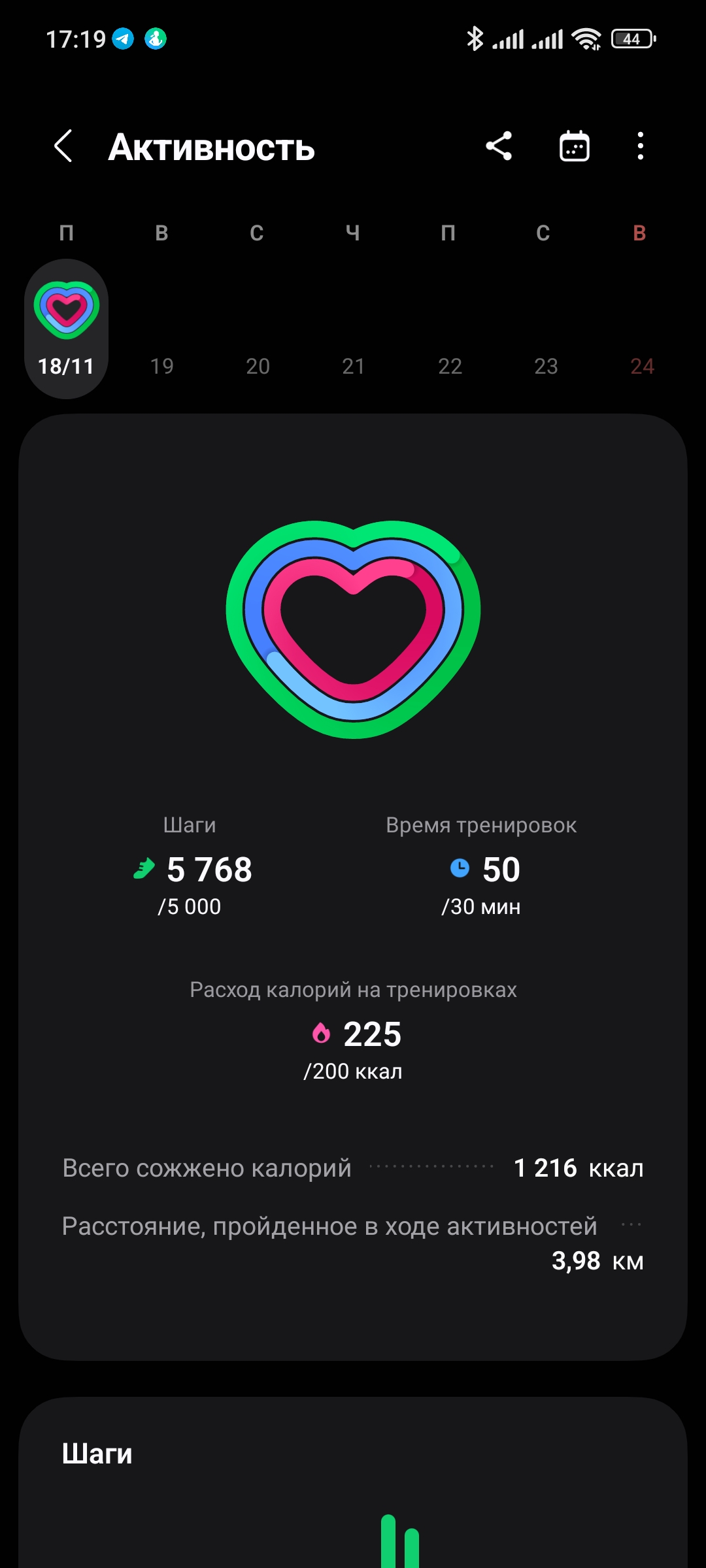Open the calendar icon to pick a date
The width and height of the screenshot is (706, 1568).
575,148
